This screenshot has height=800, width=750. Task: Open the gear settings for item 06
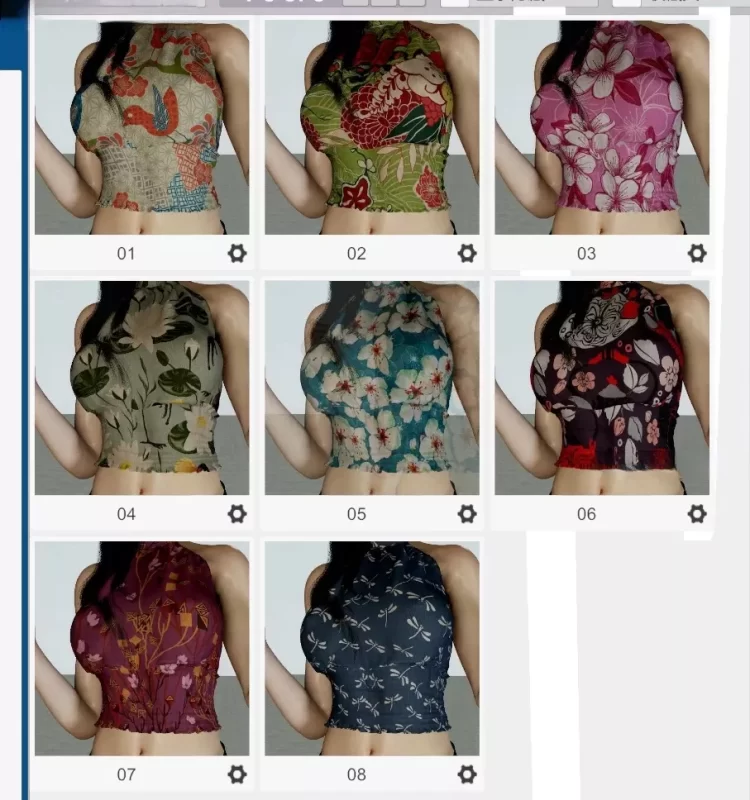pos(697,514)
